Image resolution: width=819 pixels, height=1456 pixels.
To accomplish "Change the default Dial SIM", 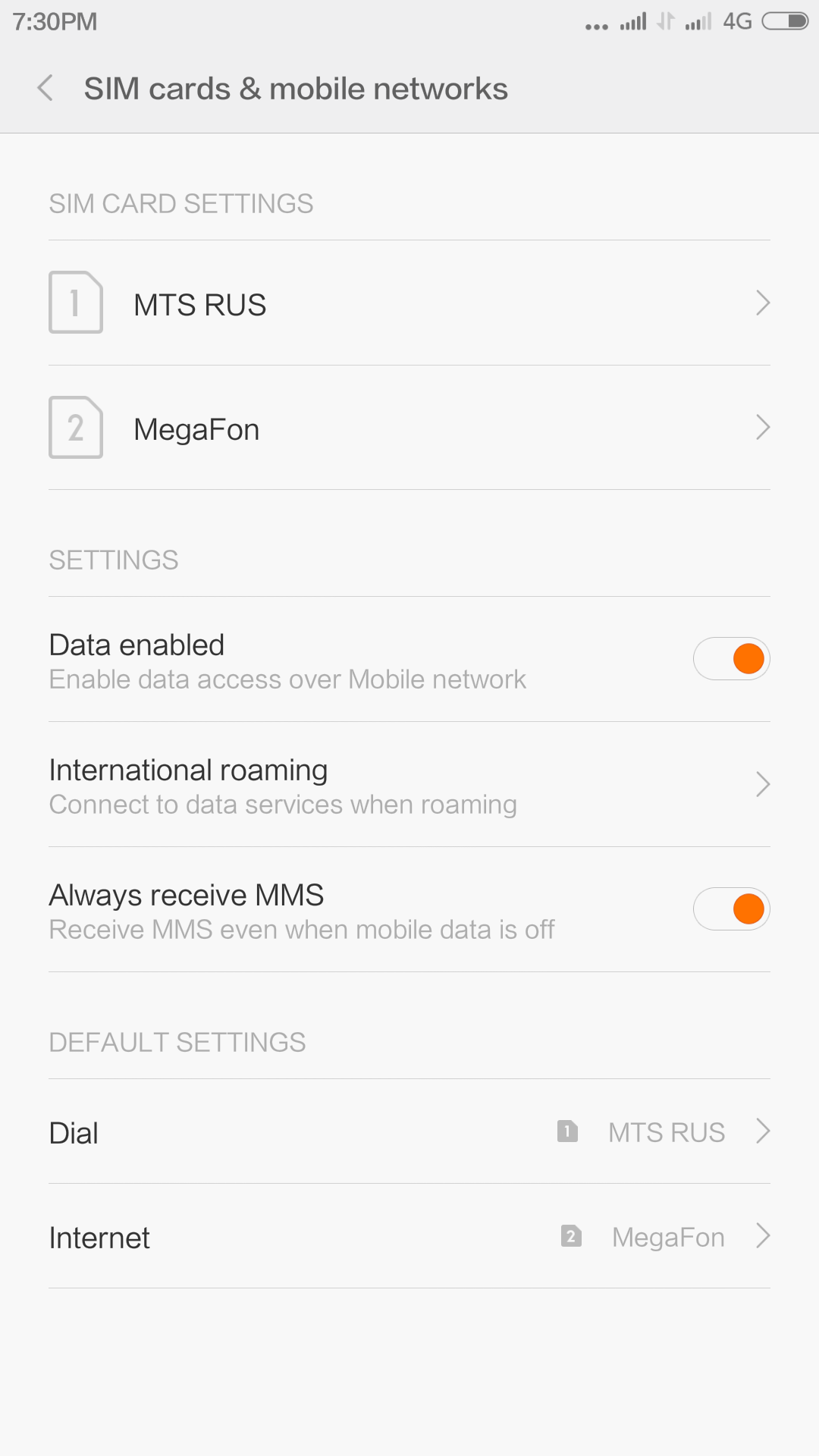I will pyautogui.click(x=409, y=1132).
